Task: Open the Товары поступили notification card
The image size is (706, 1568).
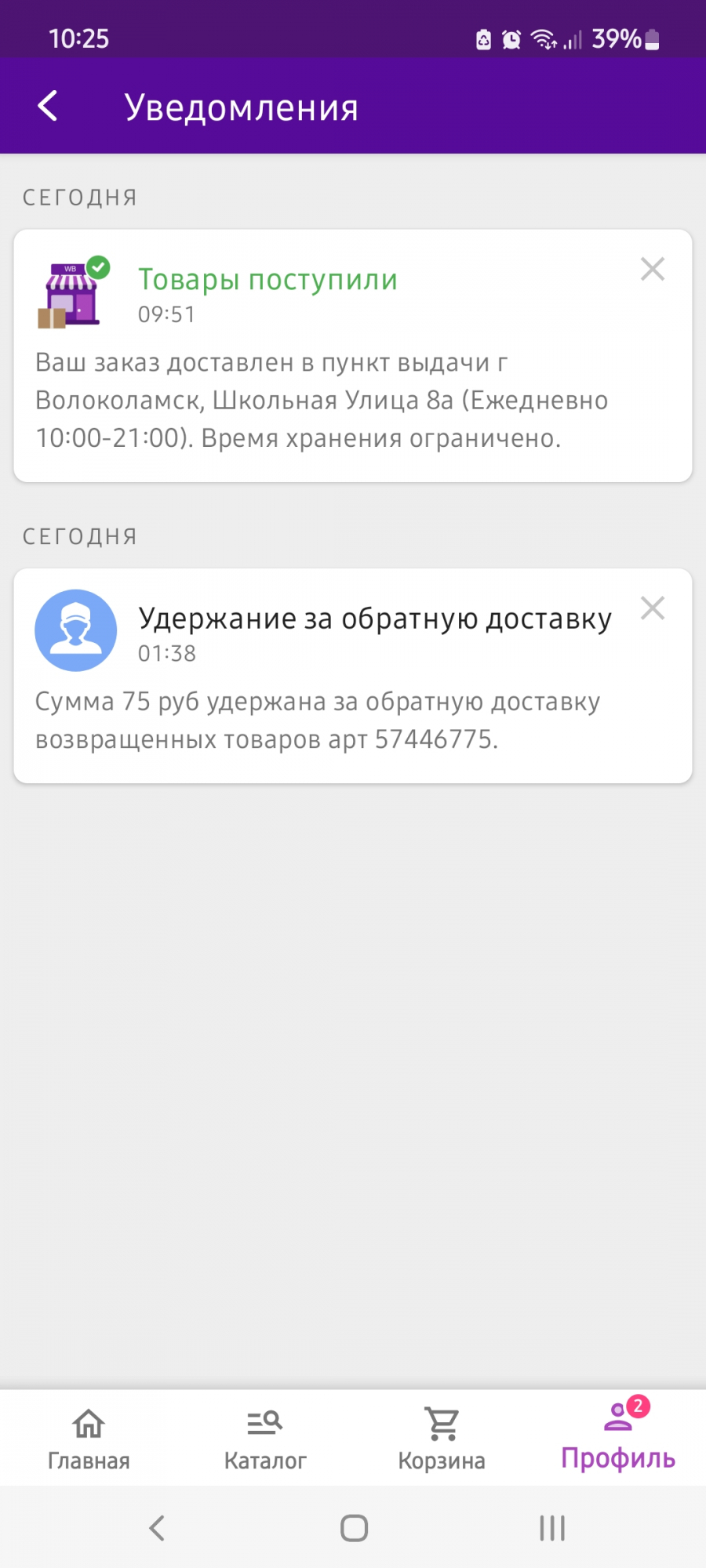Action: 353,356
